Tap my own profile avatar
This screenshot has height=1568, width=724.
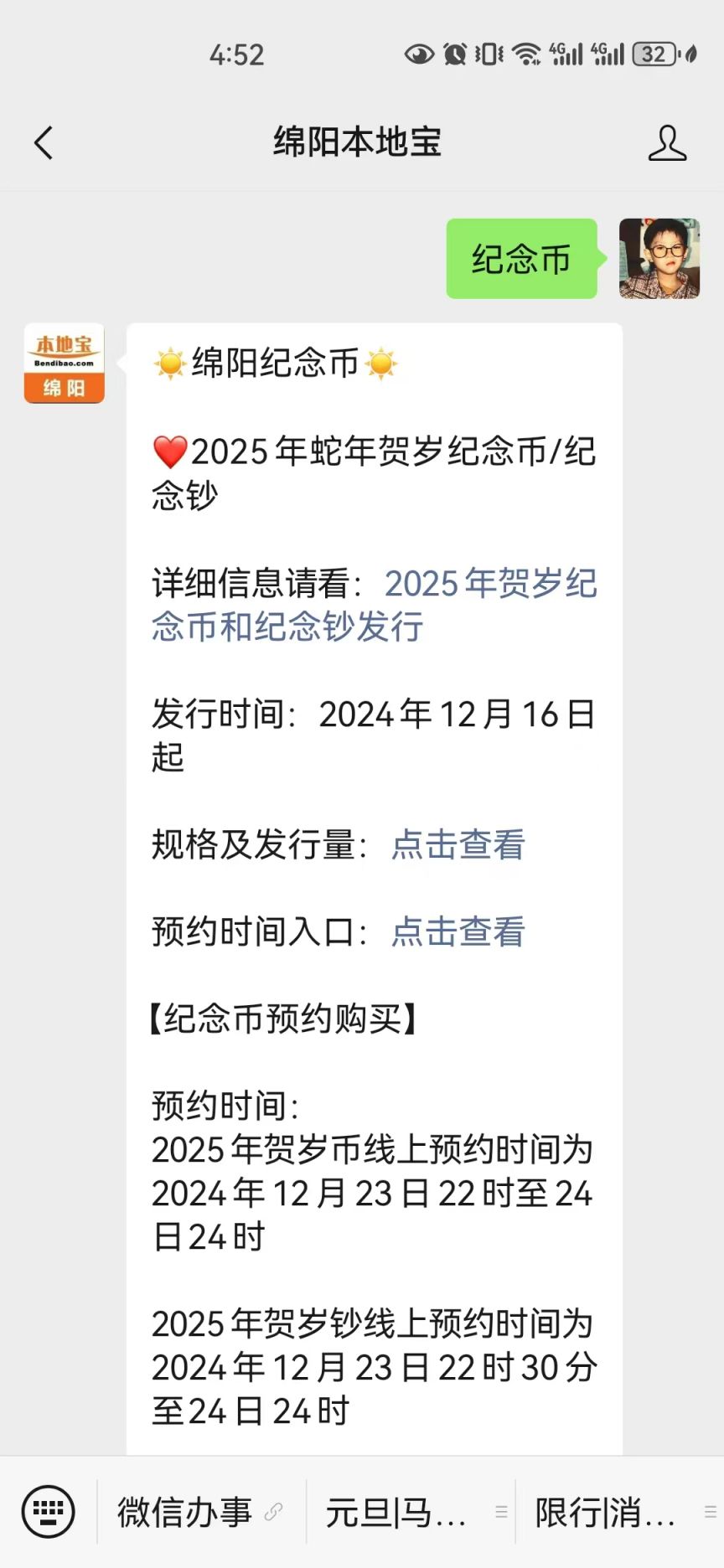pos(659,259)
